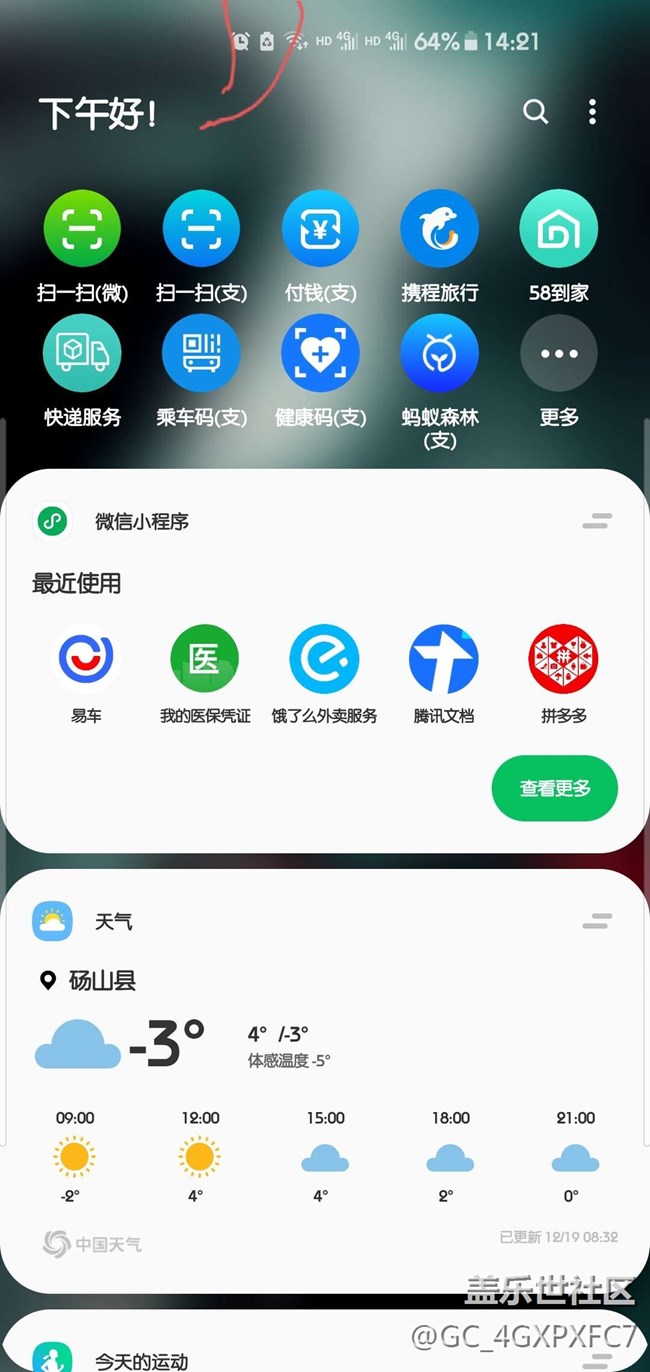Open 腾讯文档 mini program
This screenshot has width=650, height=1372.
[443, 660]
